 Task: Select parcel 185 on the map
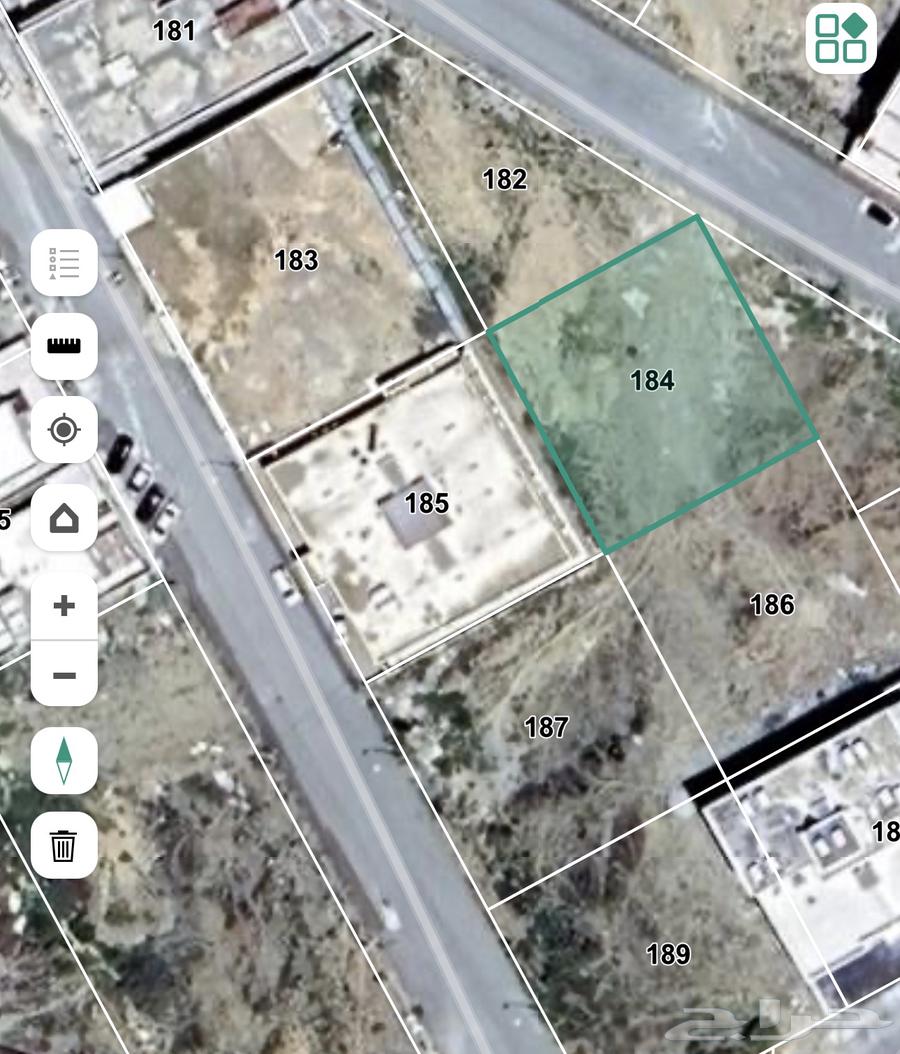pyautogui.click(x=427, y=503)
